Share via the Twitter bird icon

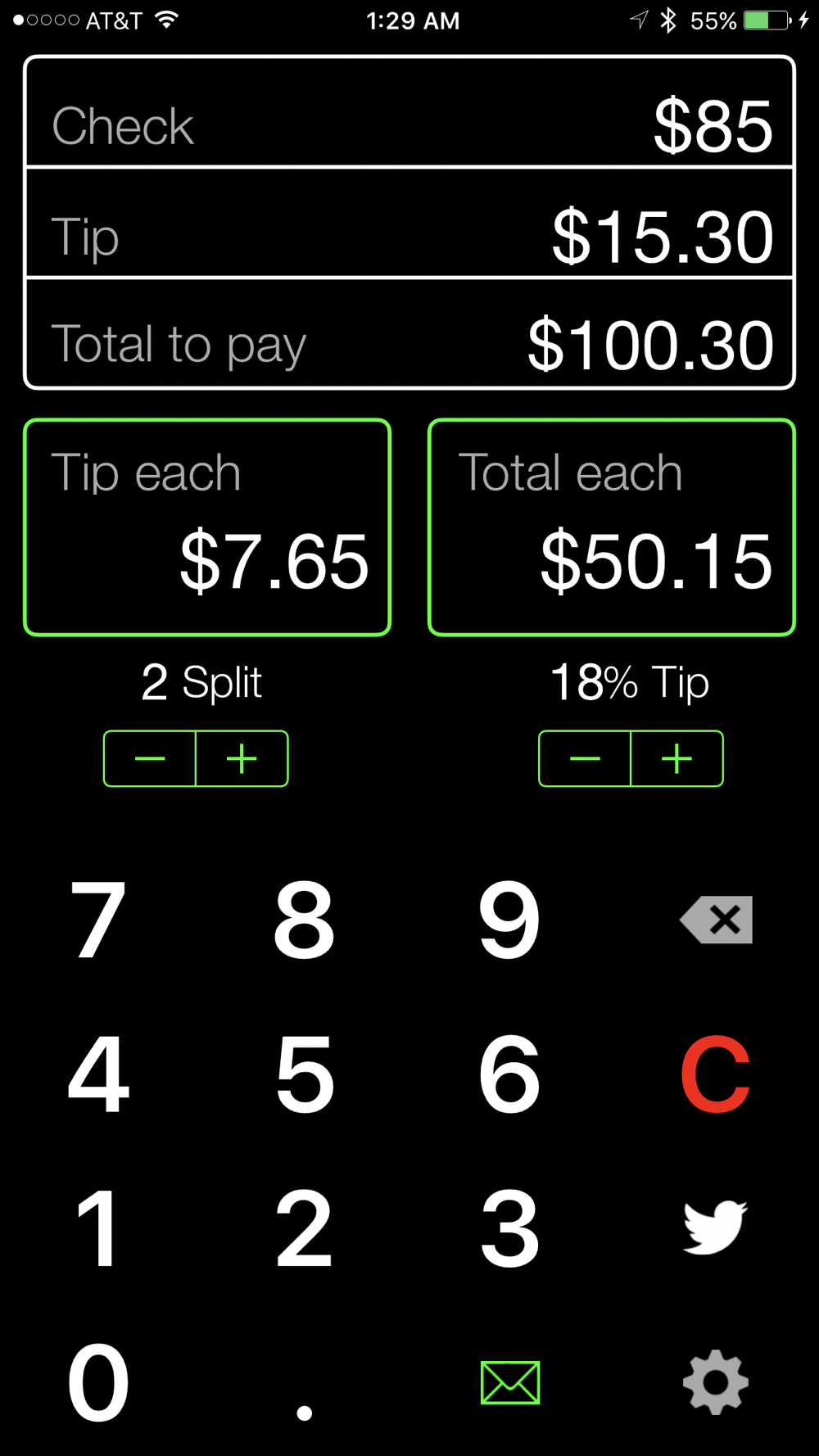pos(715,1228)
